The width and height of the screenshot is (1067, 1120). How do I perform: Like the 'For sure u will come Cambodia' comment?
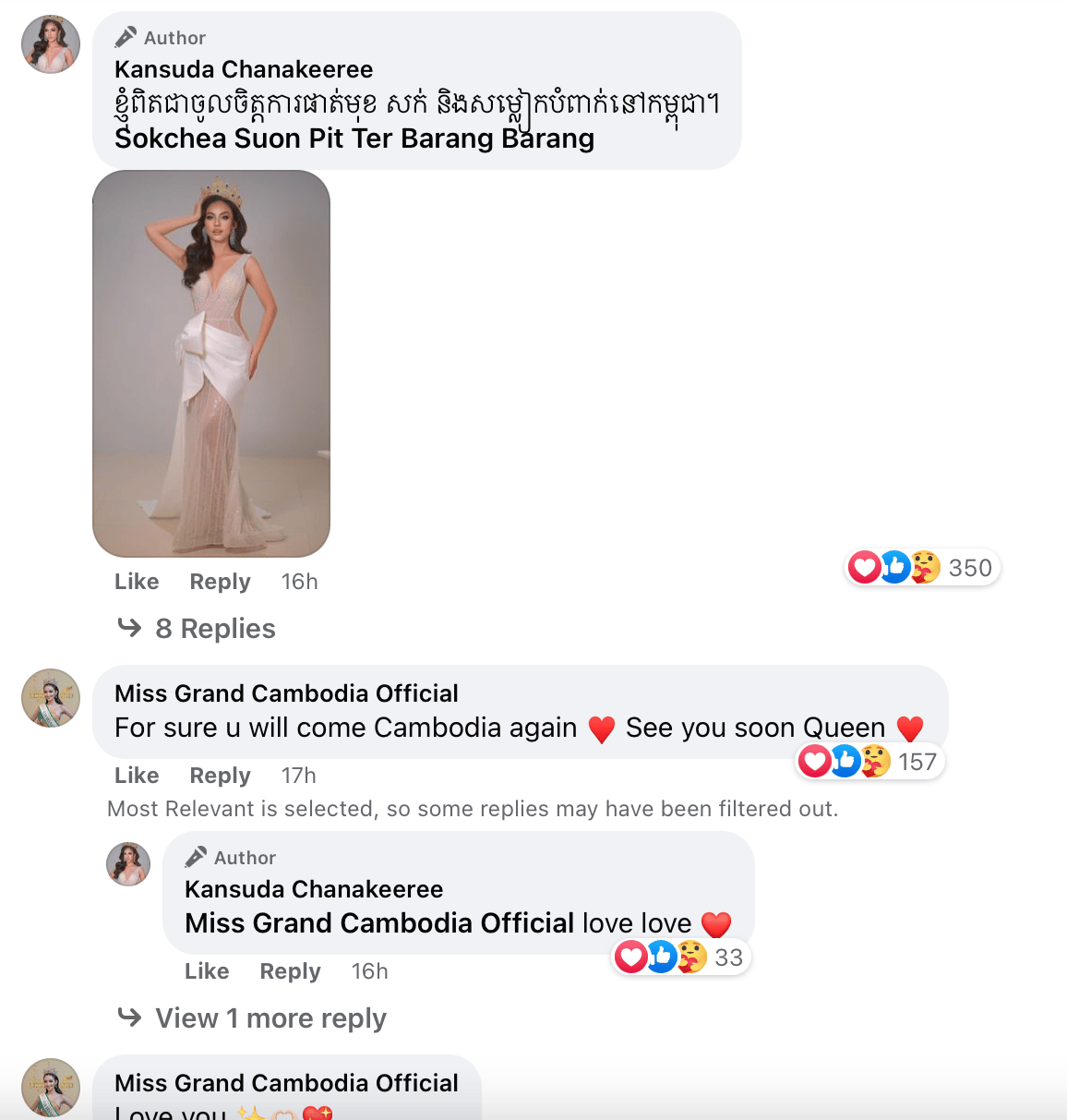click(x=137, y=776)
